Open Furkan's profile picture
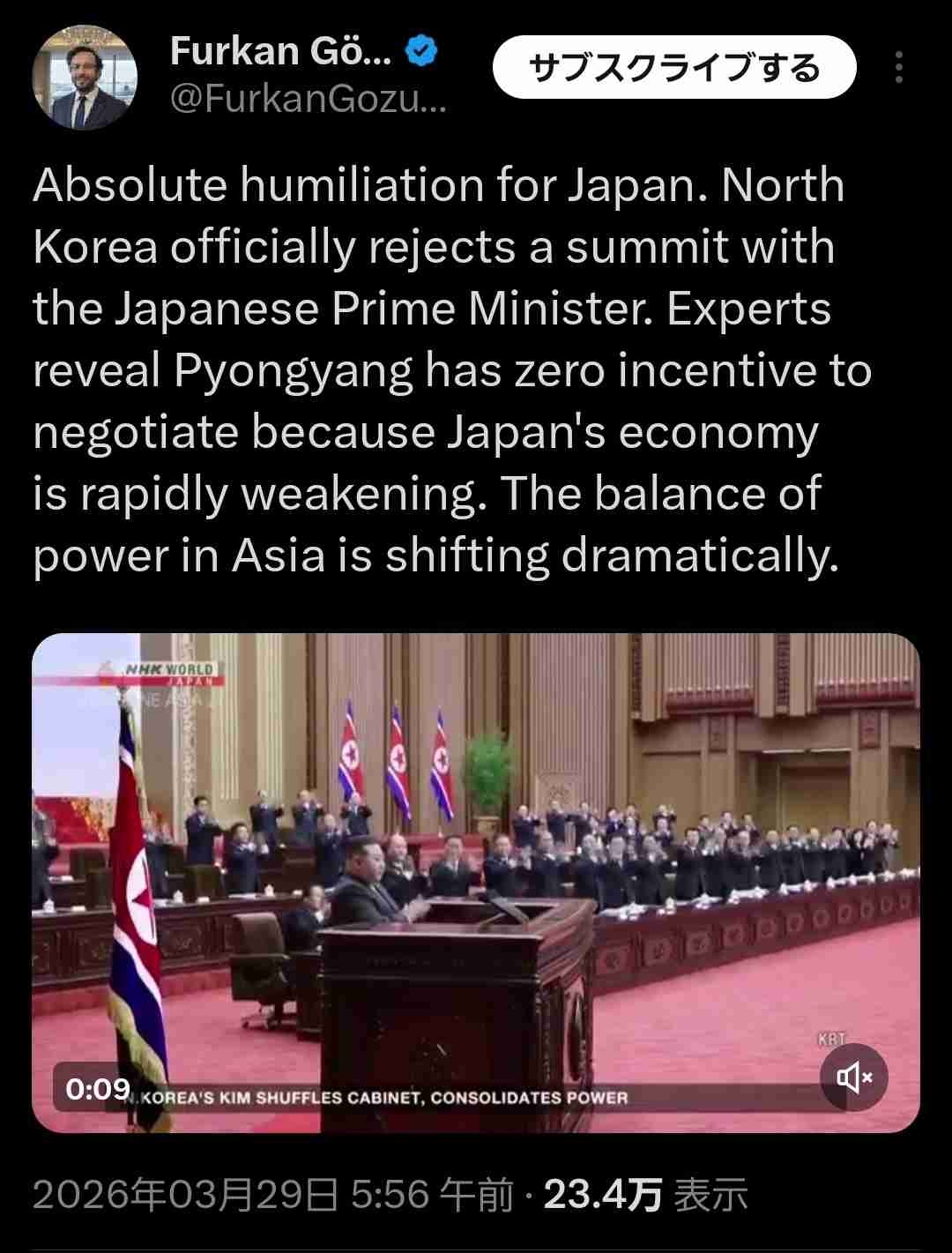Viewport: 952px width, 1253px height. (x=85, y=78)
